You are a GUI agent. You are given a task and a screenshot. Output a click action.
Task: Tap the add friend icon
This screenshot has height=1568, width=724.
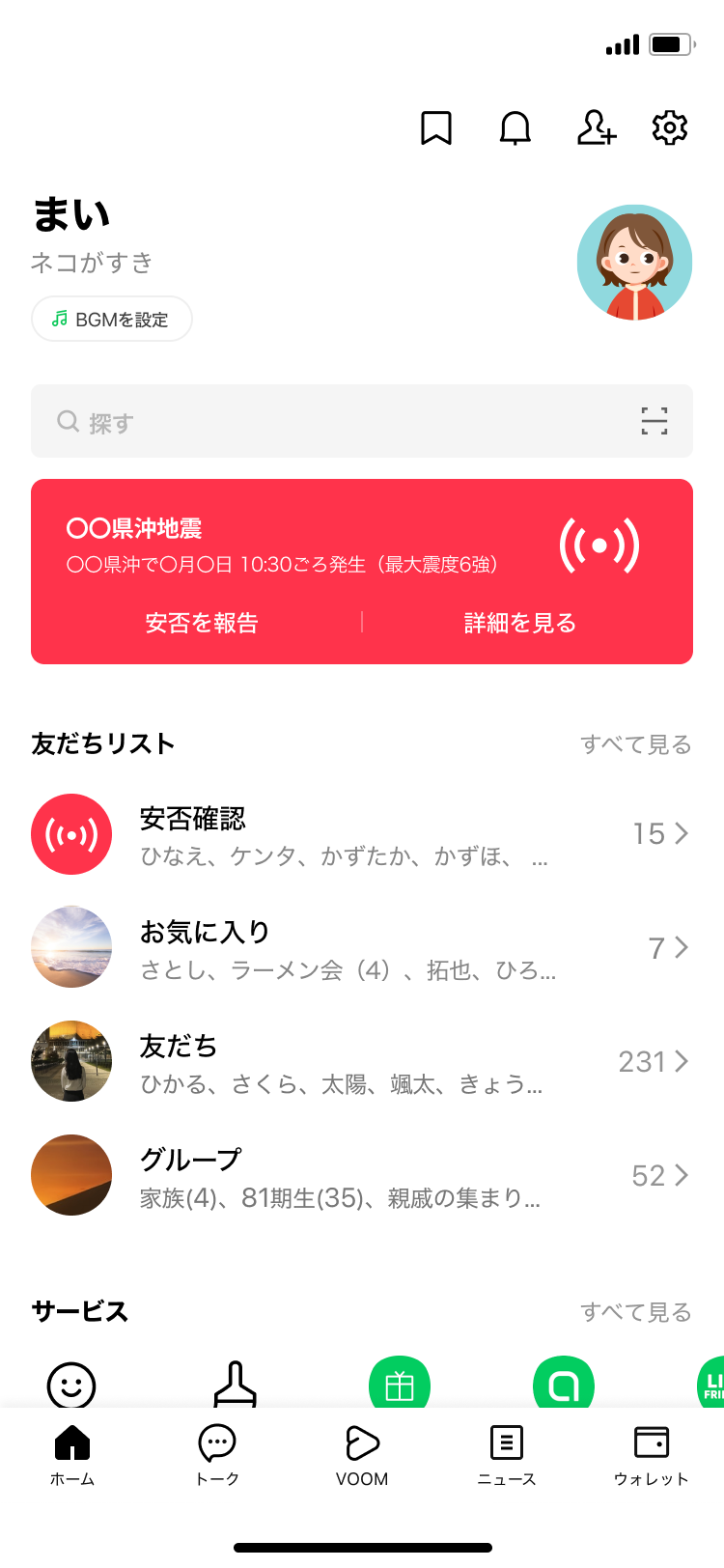pos(596,128)
